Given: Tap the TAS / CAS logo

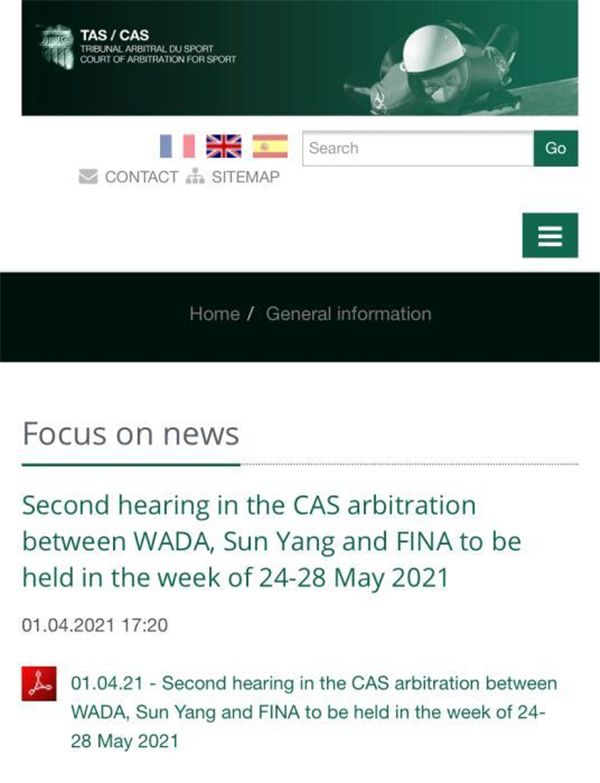Looking at the screenshot, I should (140, 46).
